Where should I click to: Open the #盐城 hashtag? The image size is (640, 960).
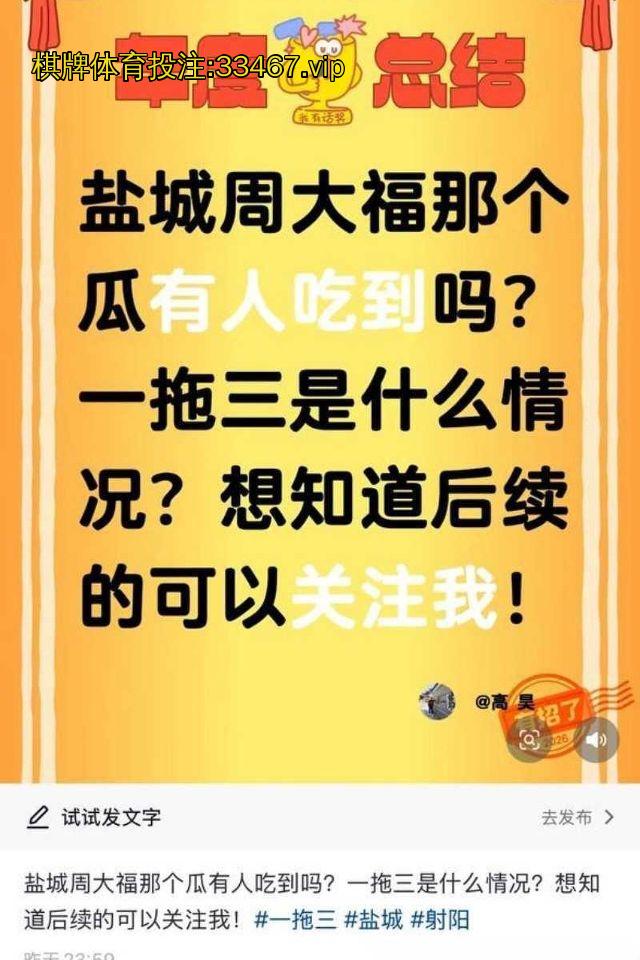pyautogui.click(x=373, y=919)
